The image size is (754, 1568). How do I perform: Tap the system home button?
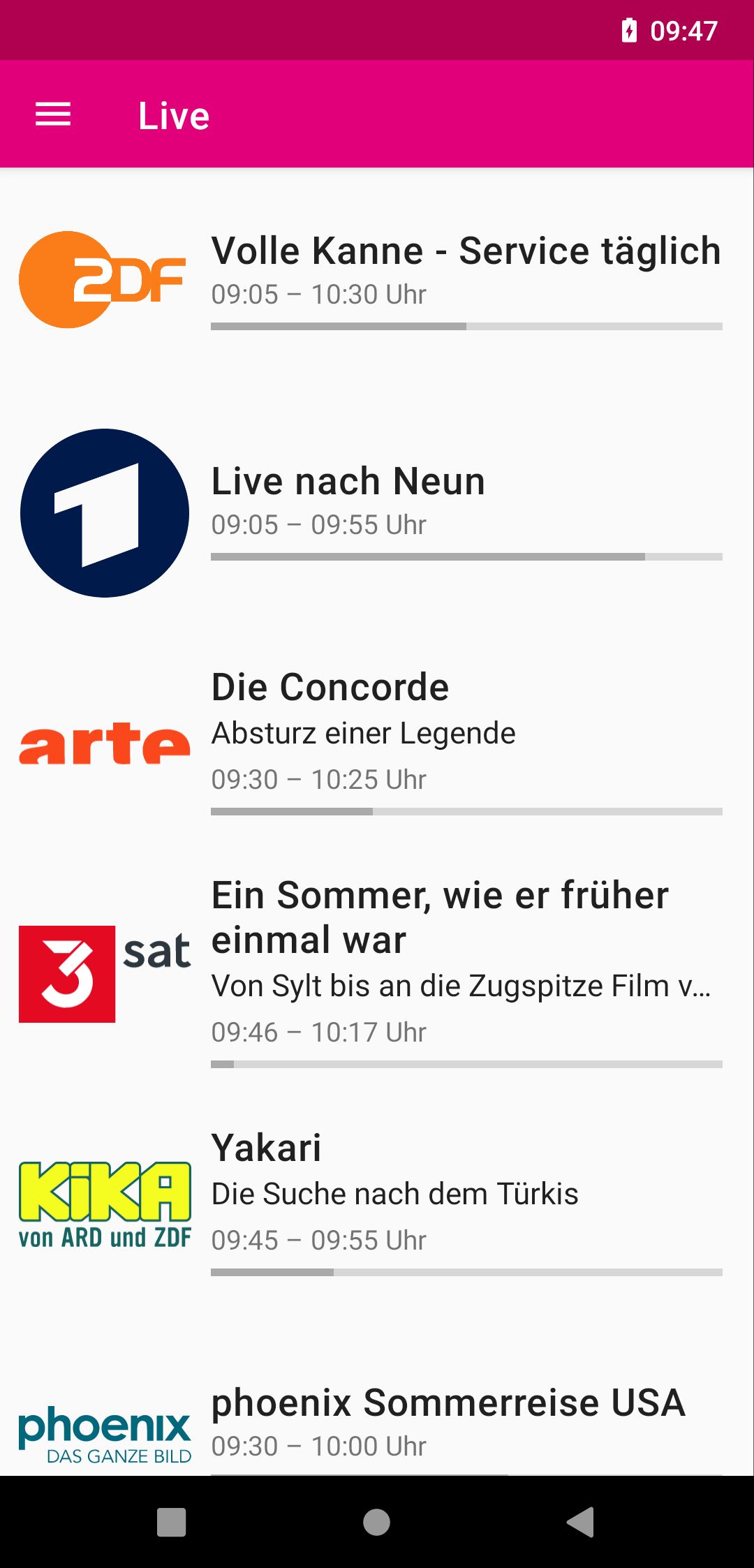pyautogui.click(x=377, y=1522)
